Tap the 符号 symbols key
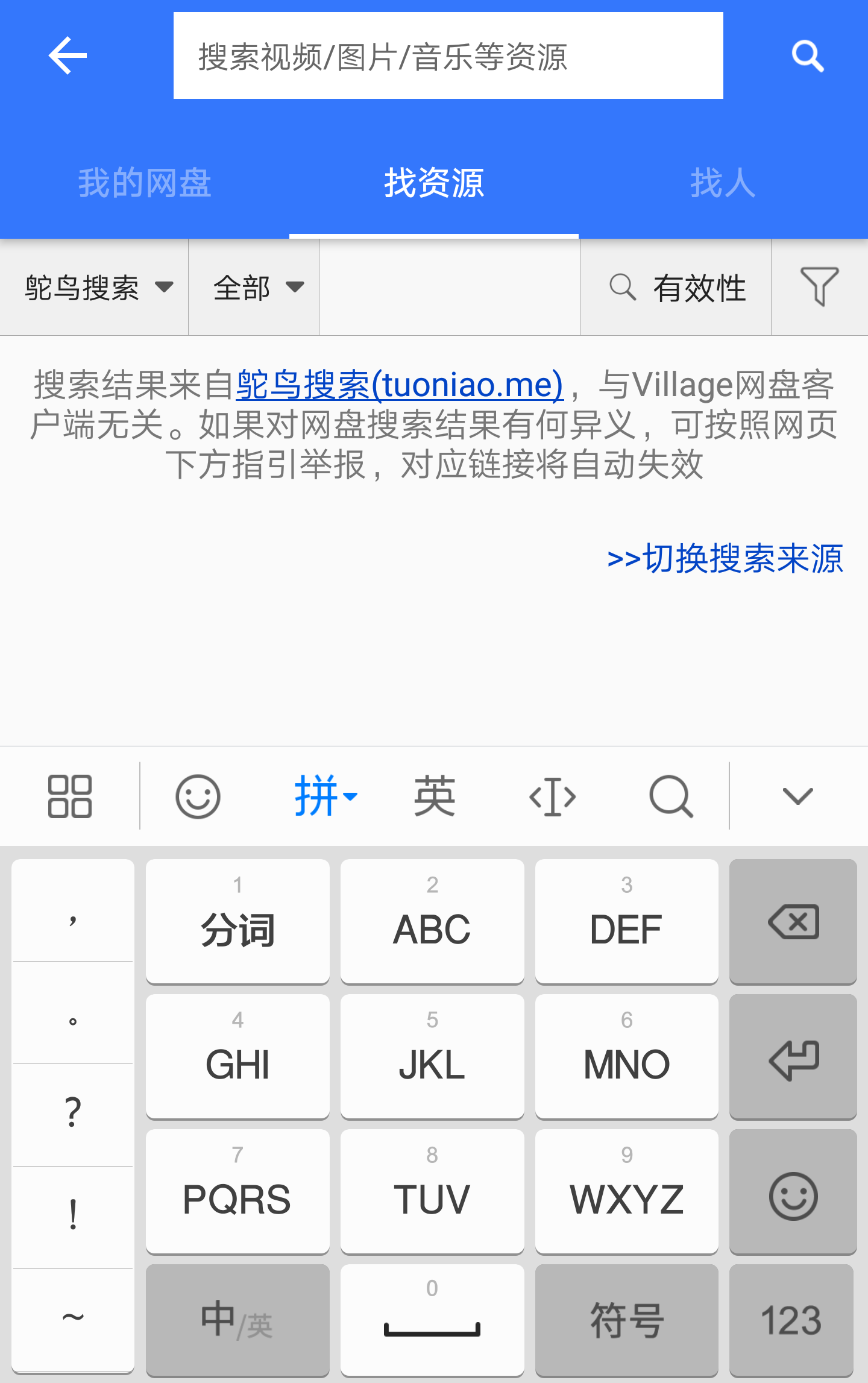Image resolution: width=868 pixels, height=1383 pixels. coord(626,1320)
